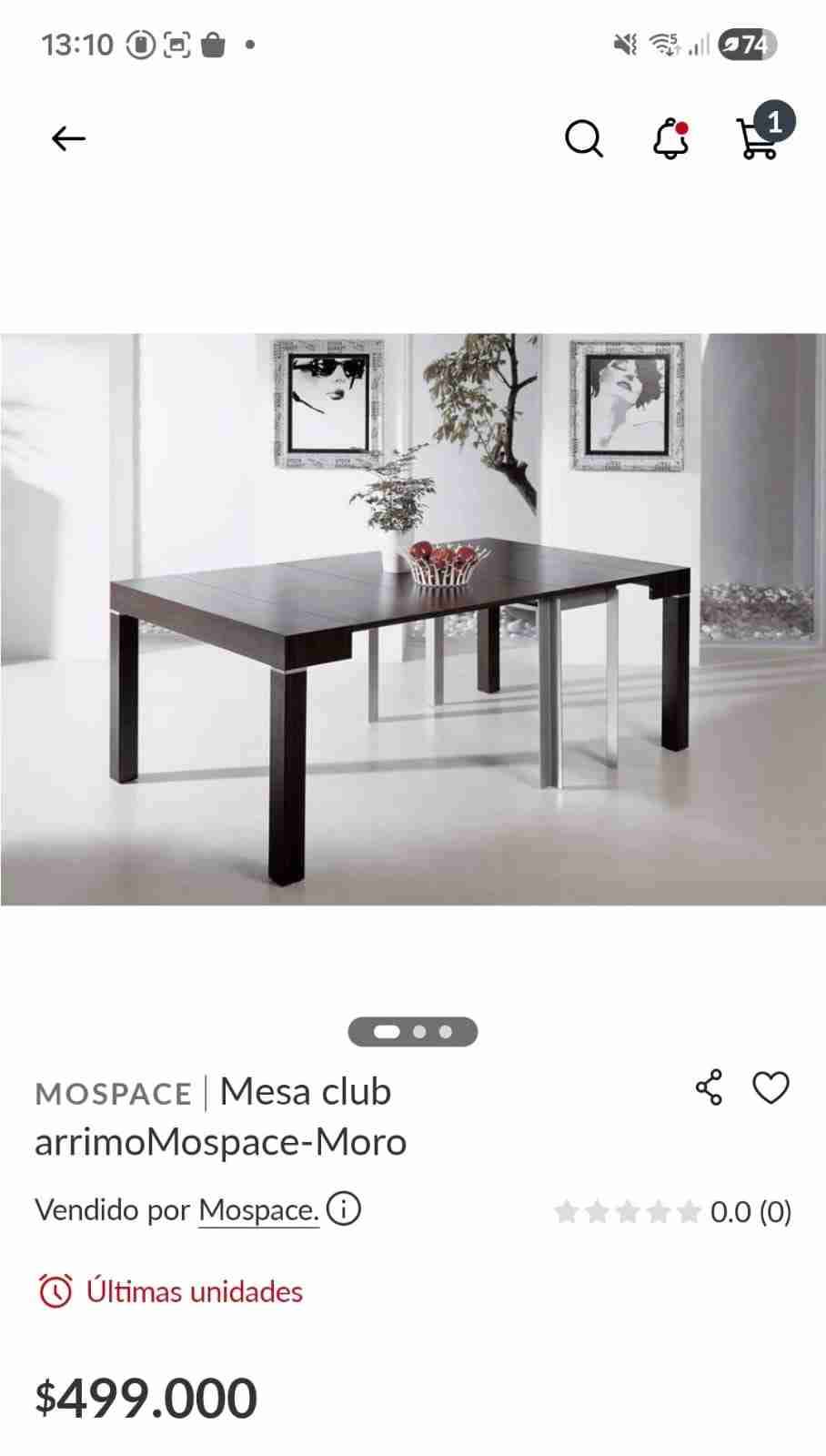Go back using the arrow icon
This screenshot has height=1456, width=826.
point(68,139)
